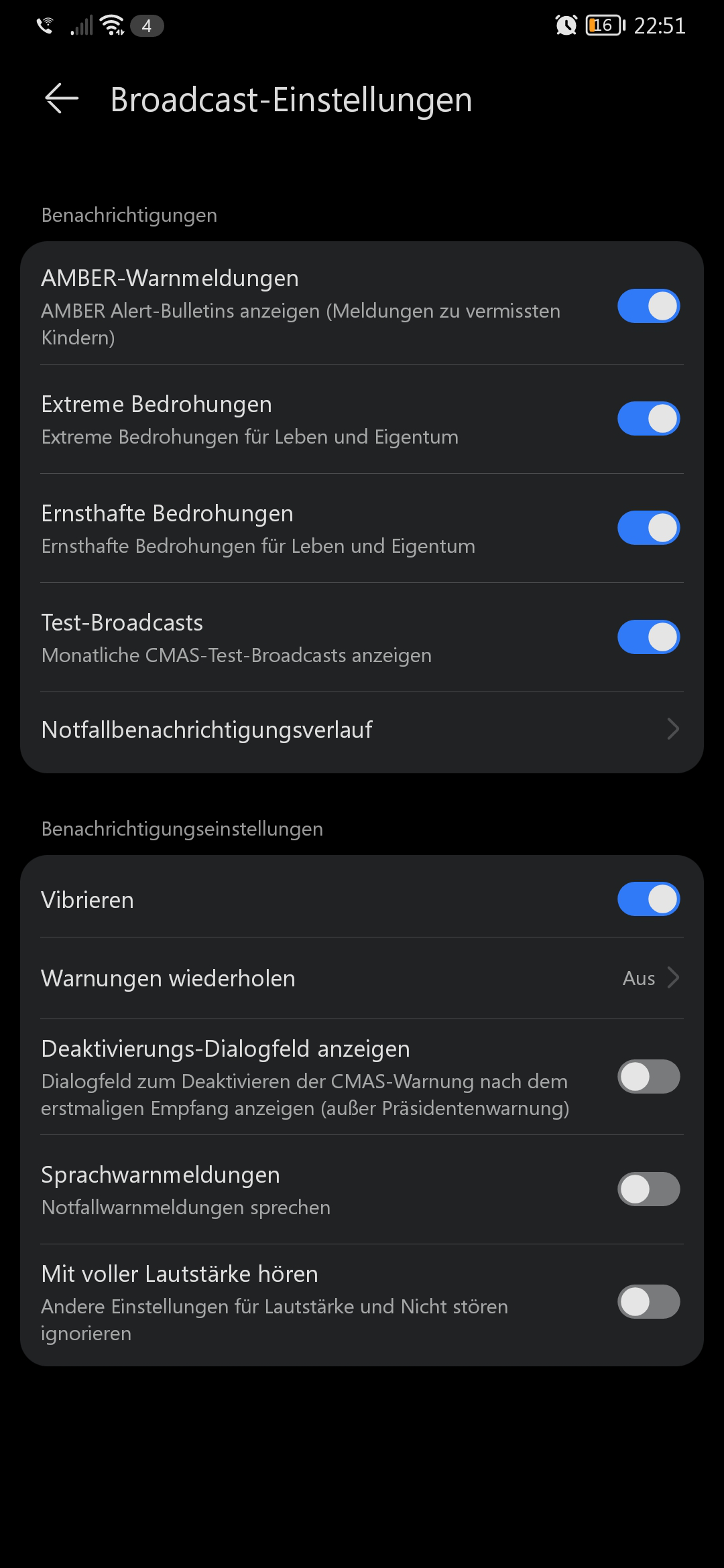Go back from Broadcast-Einstellungen

(x=62, y=99)
